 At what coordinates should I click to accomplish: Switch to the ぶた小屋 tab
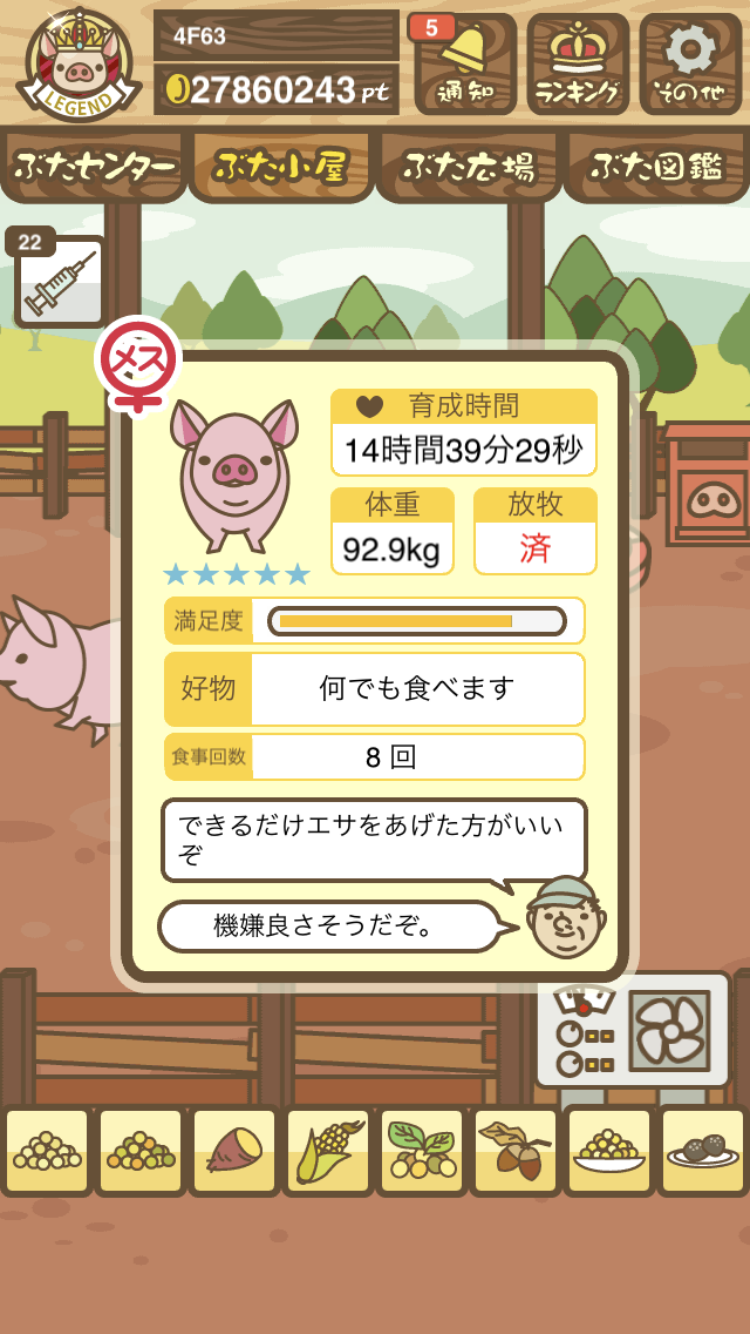click(281, 167)
